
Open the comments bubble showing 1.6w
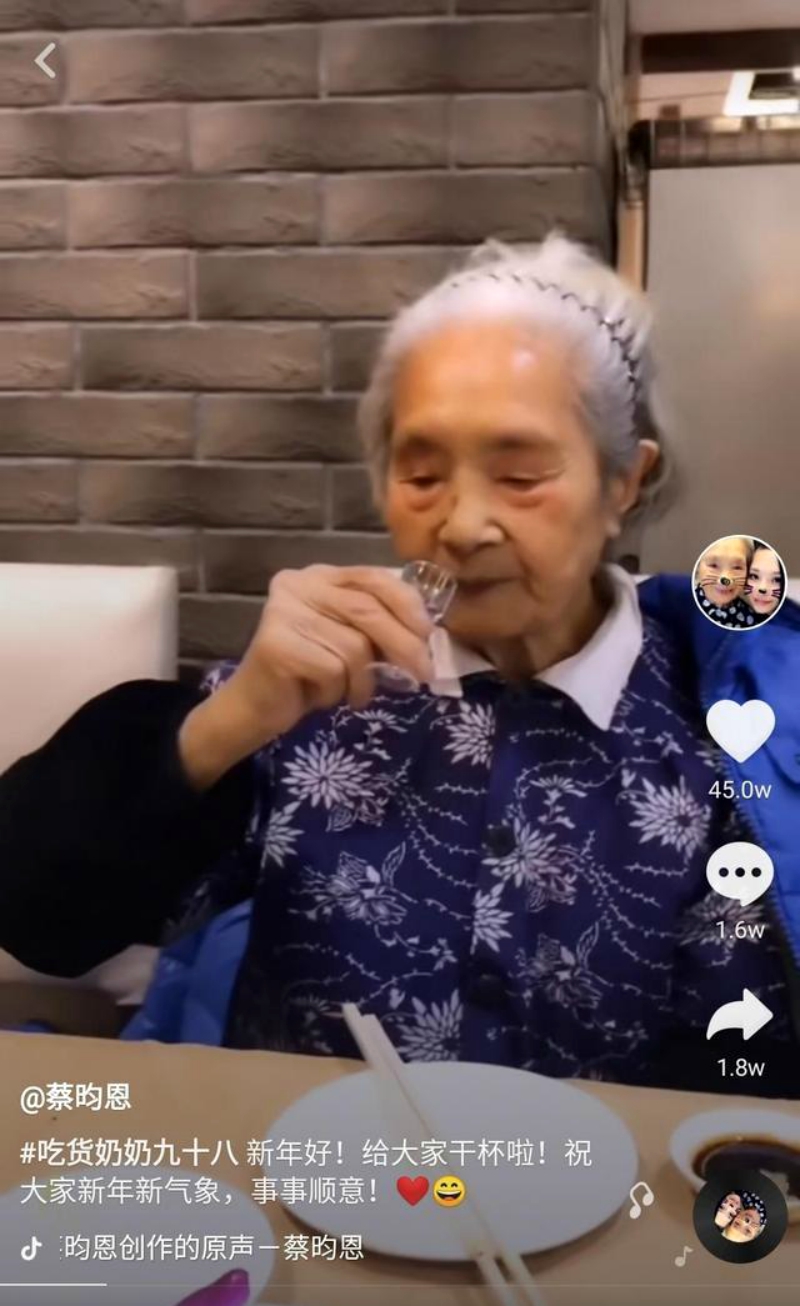tap(740, 873)
